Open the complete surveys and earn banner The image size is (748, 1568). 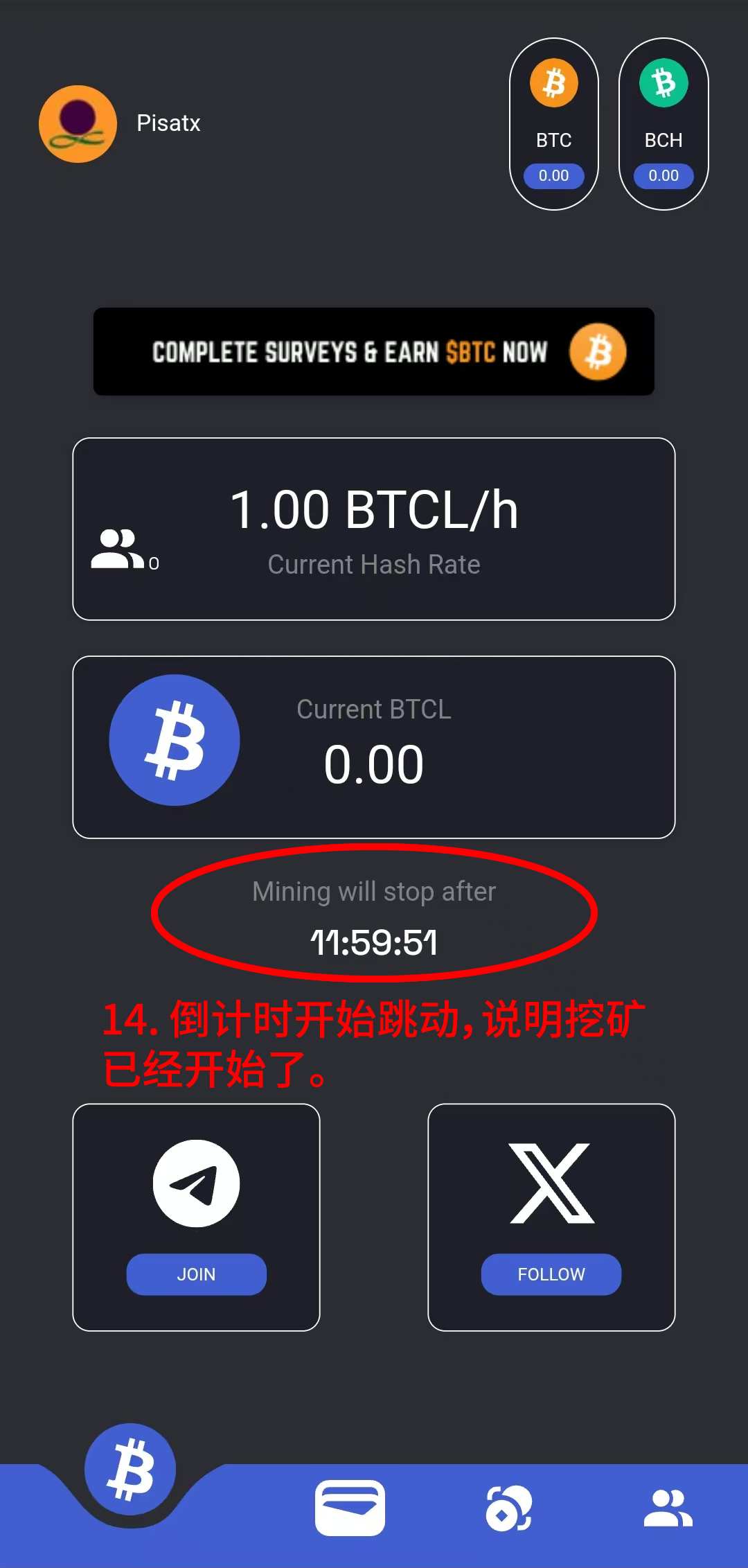(x=374, y=351)
